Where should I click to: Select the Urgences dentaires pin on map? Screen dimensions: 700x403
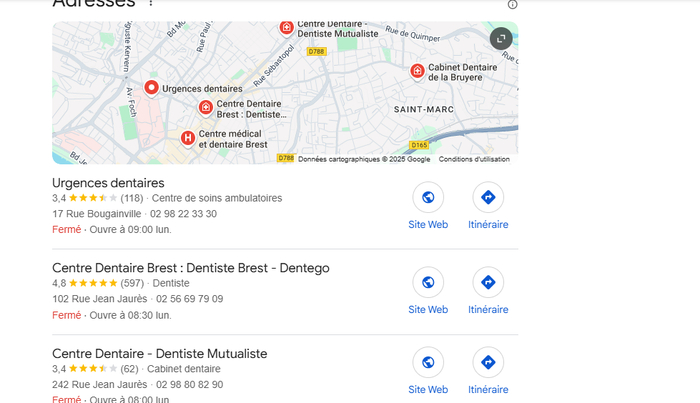[x=152, y=88]
